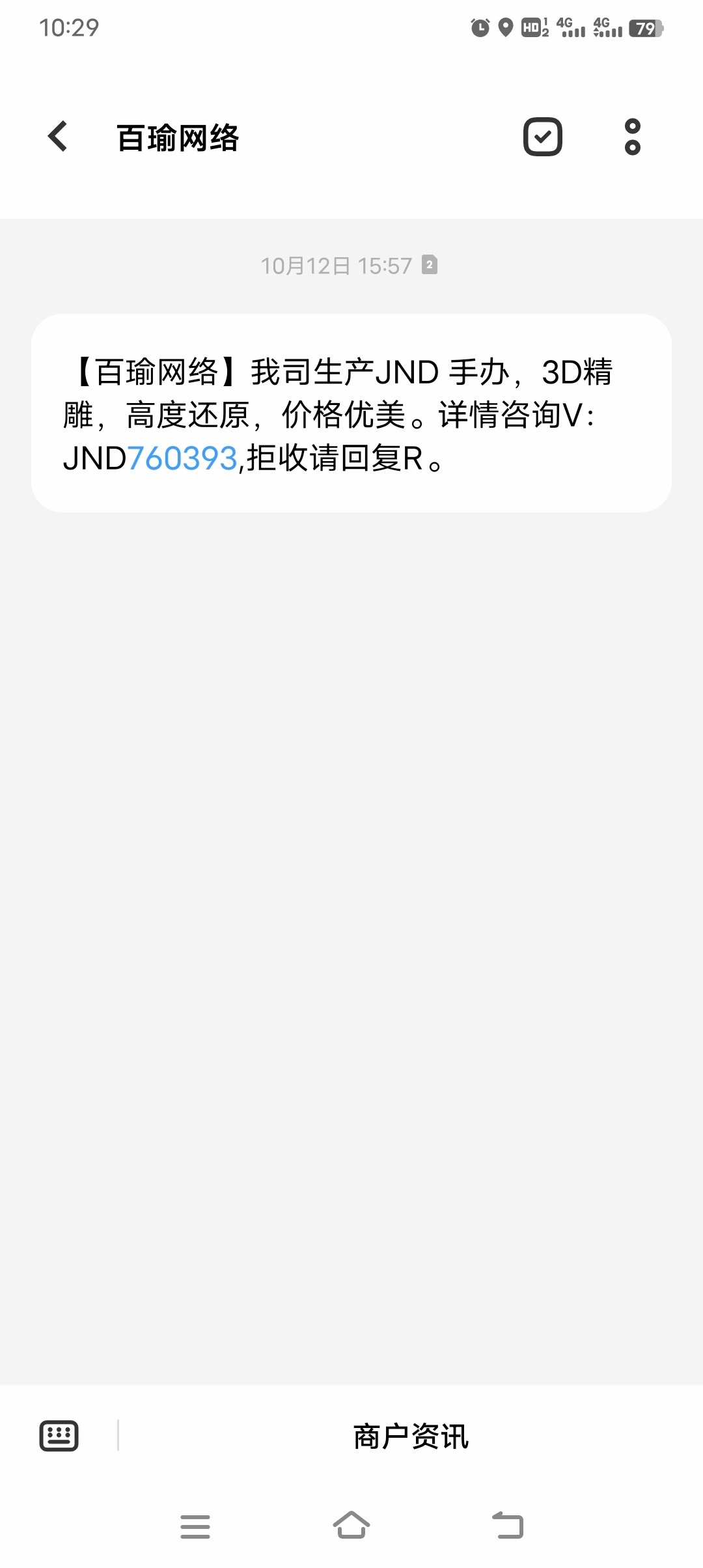Select the checkmark mark-as-read icon
This screenshot has height=1568, width=703.
click(x=542, y=137)
